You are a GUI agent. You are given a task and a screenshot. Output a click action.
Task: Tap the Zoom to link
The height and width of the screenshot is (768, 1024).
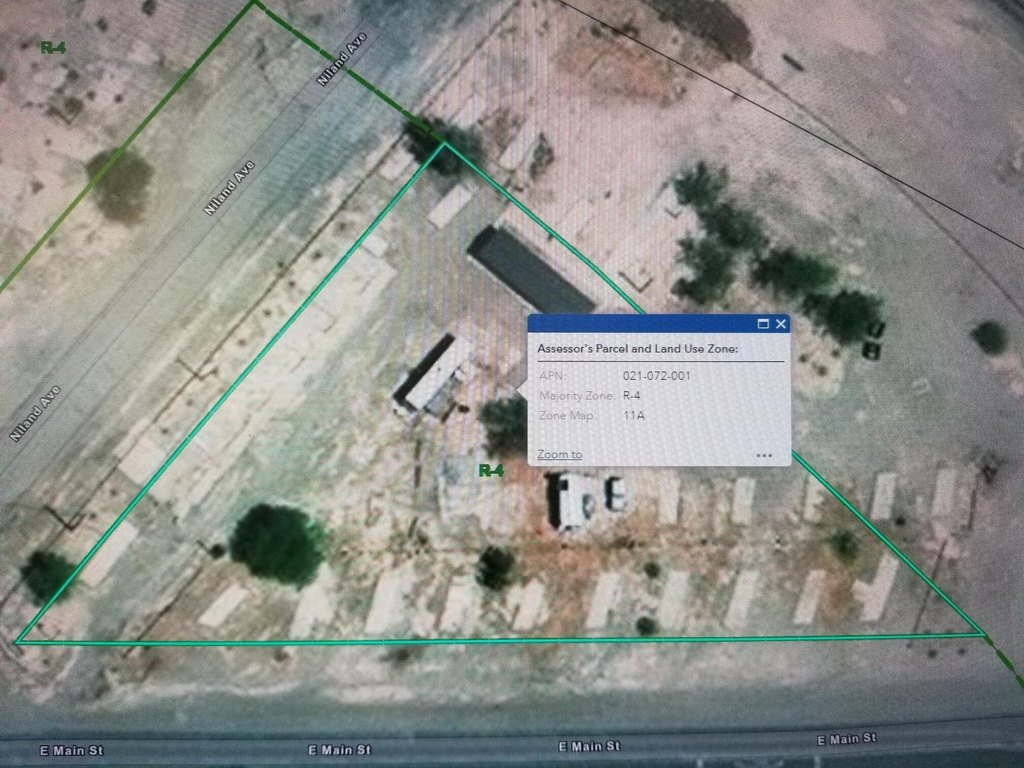(560, 455)
